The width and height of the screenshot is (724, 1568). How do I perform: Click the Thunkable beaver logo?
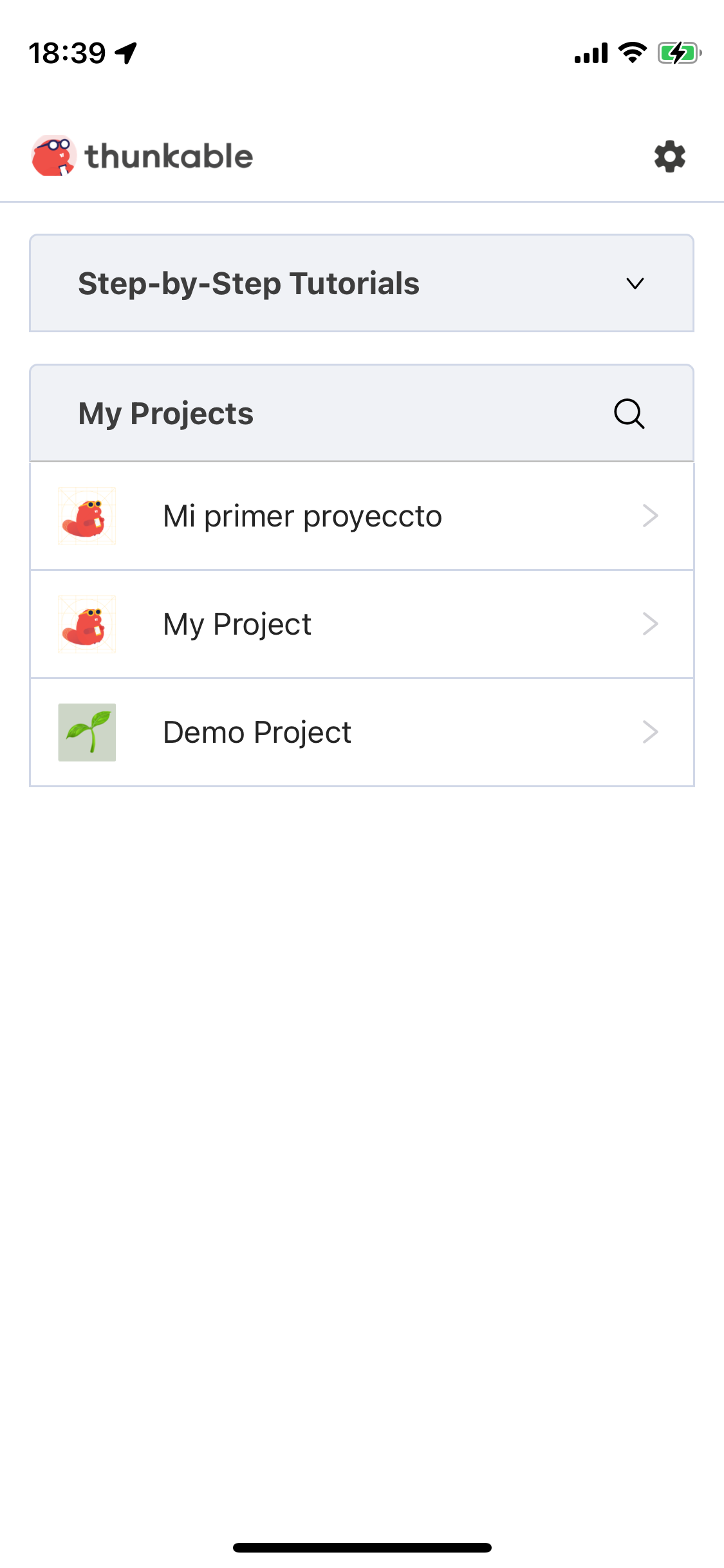[55, 155]
